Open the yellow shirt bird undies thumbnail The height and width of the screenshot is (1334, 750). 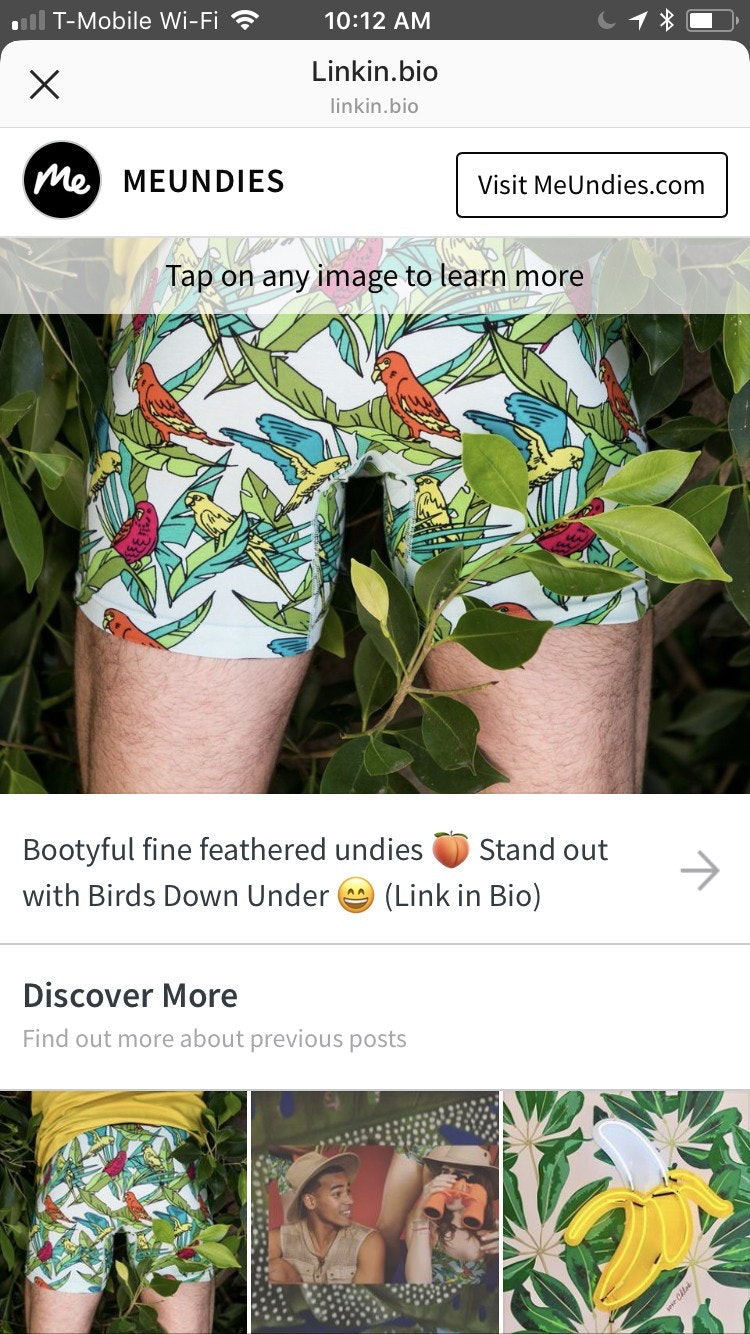point(123,1211)
